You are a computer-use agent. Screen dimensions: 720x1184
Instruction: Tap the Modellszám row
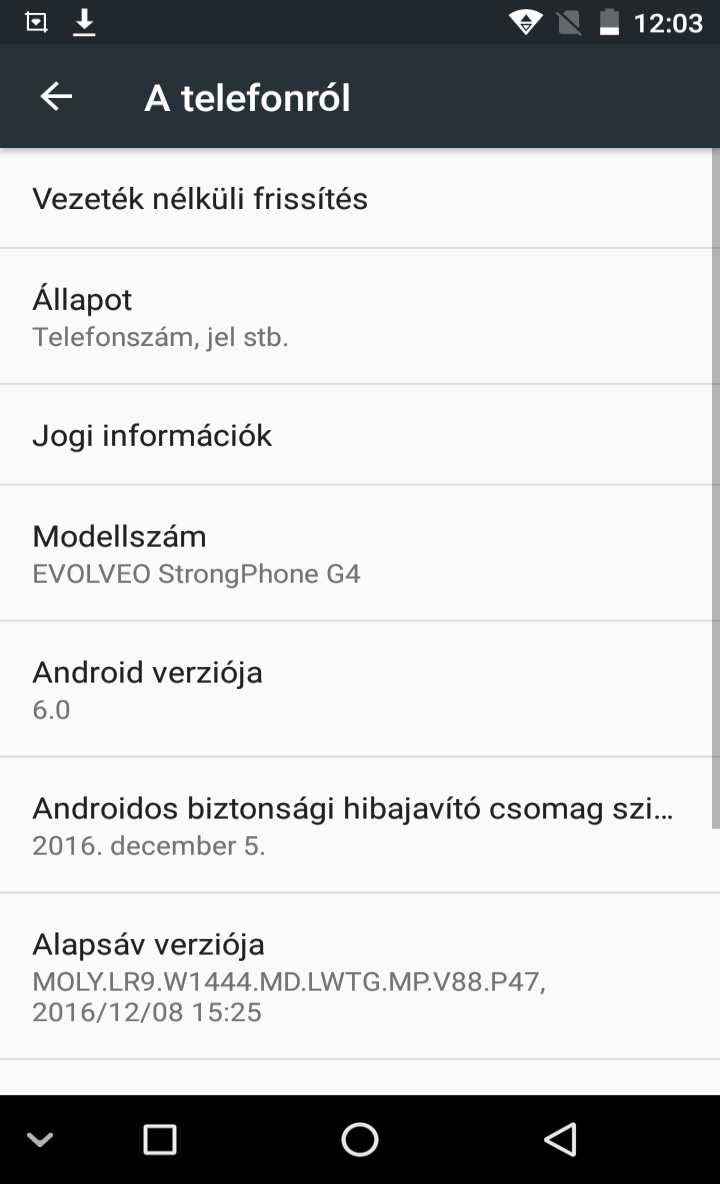(355, 553)
